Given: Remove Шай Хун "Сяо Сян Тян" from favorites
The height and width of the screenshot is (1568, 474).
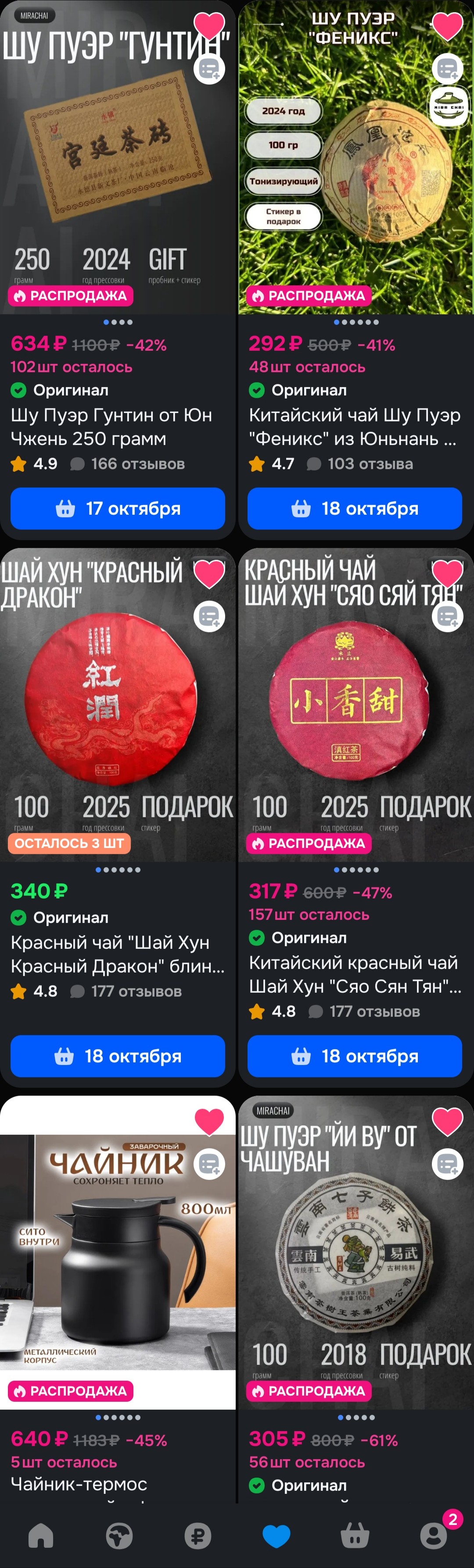Looking at the screenshot, I should click(x=447, y=574).
